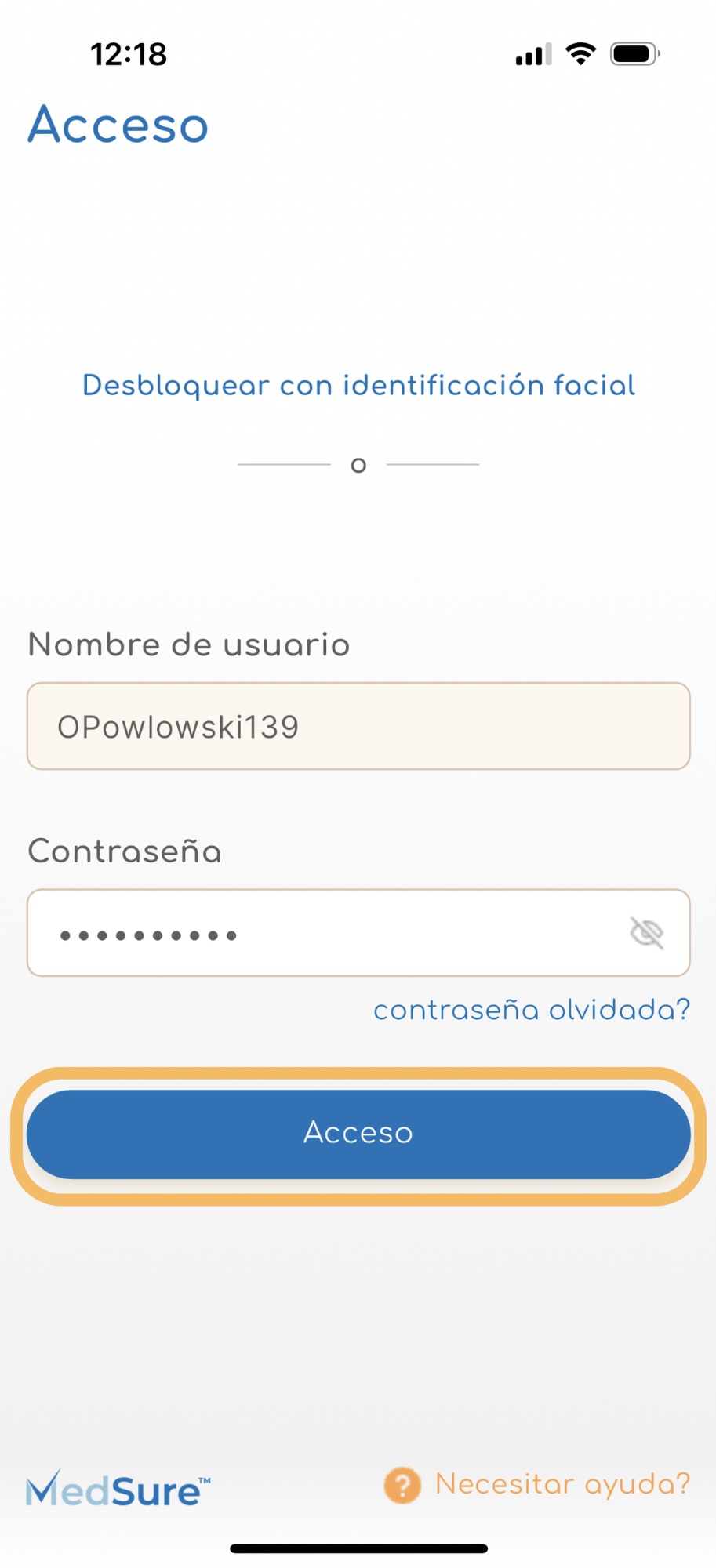Show the hidden password
Viewport: 716px width, 1568px height.
647,933
